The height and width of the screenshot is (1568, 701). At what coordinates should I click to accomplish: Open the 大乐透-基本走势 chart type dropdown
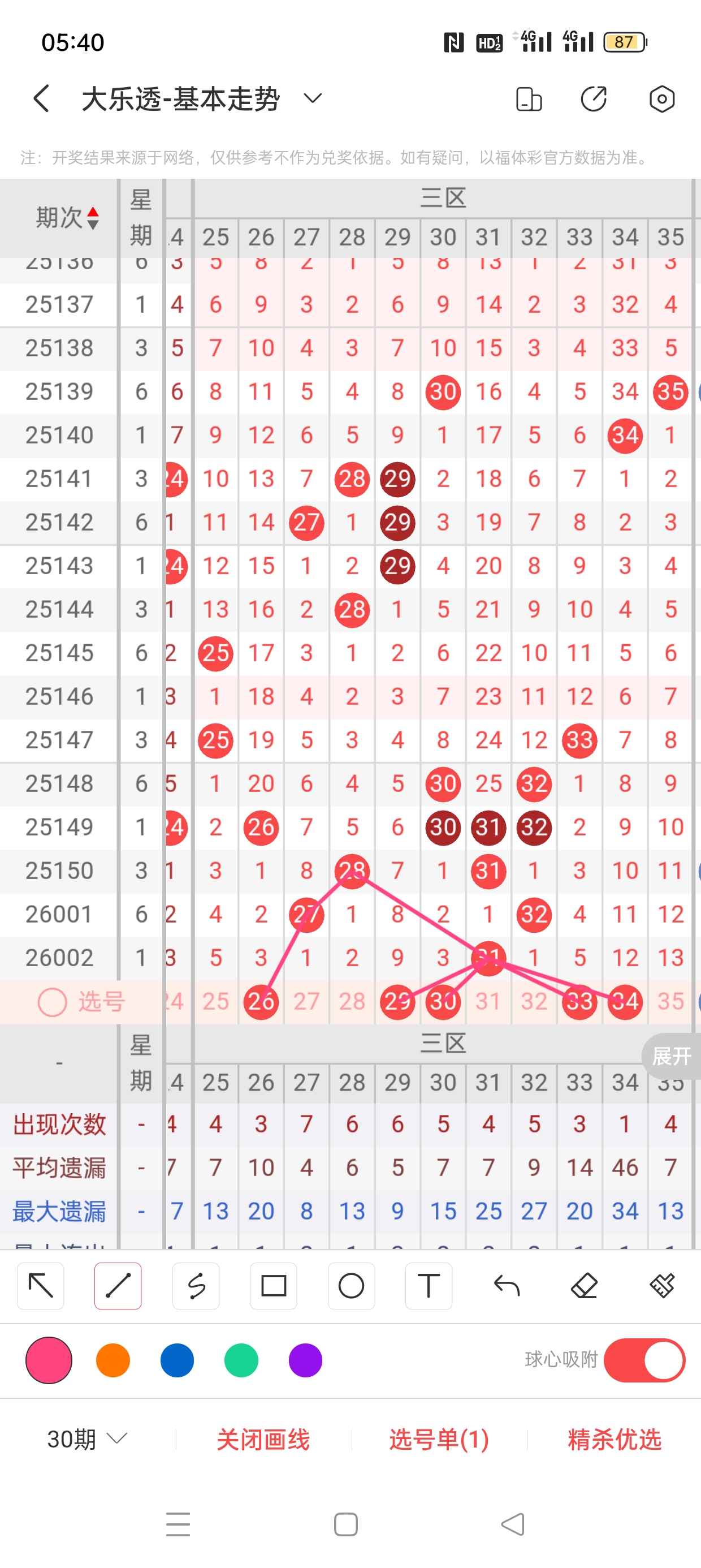pyautogui.click(x=312, y=98)
